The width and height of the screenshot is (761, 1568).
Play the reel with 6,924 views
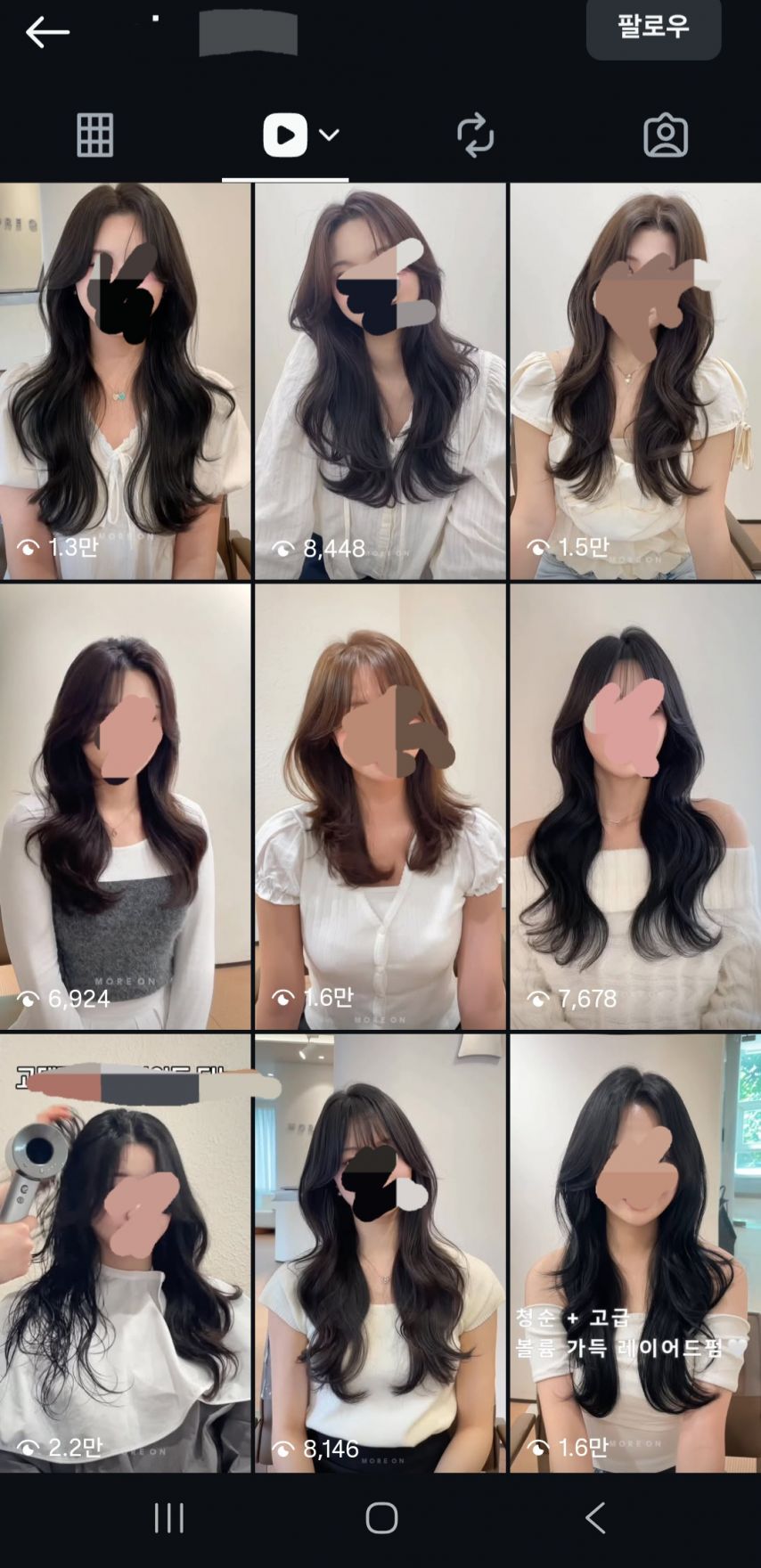coord(125,806)
